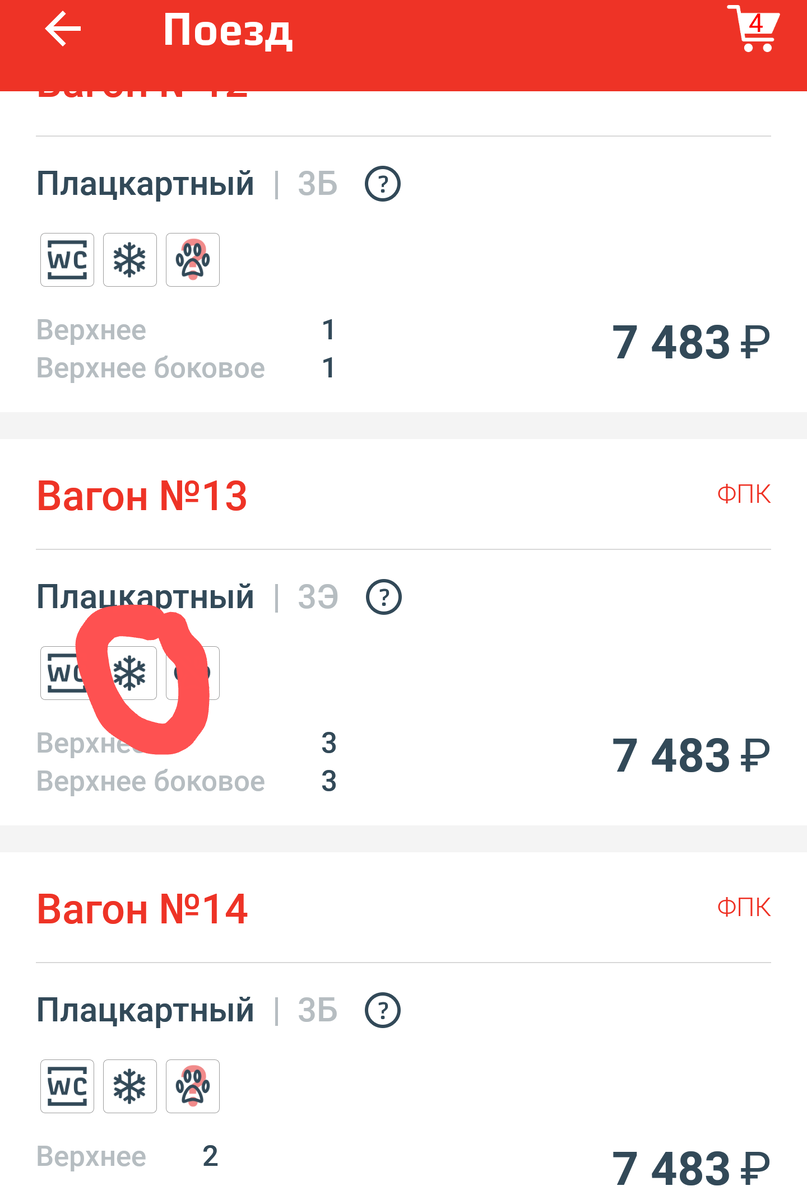
Task: Tap the WC icon in Вагон №14
Action: [67, 1086]
